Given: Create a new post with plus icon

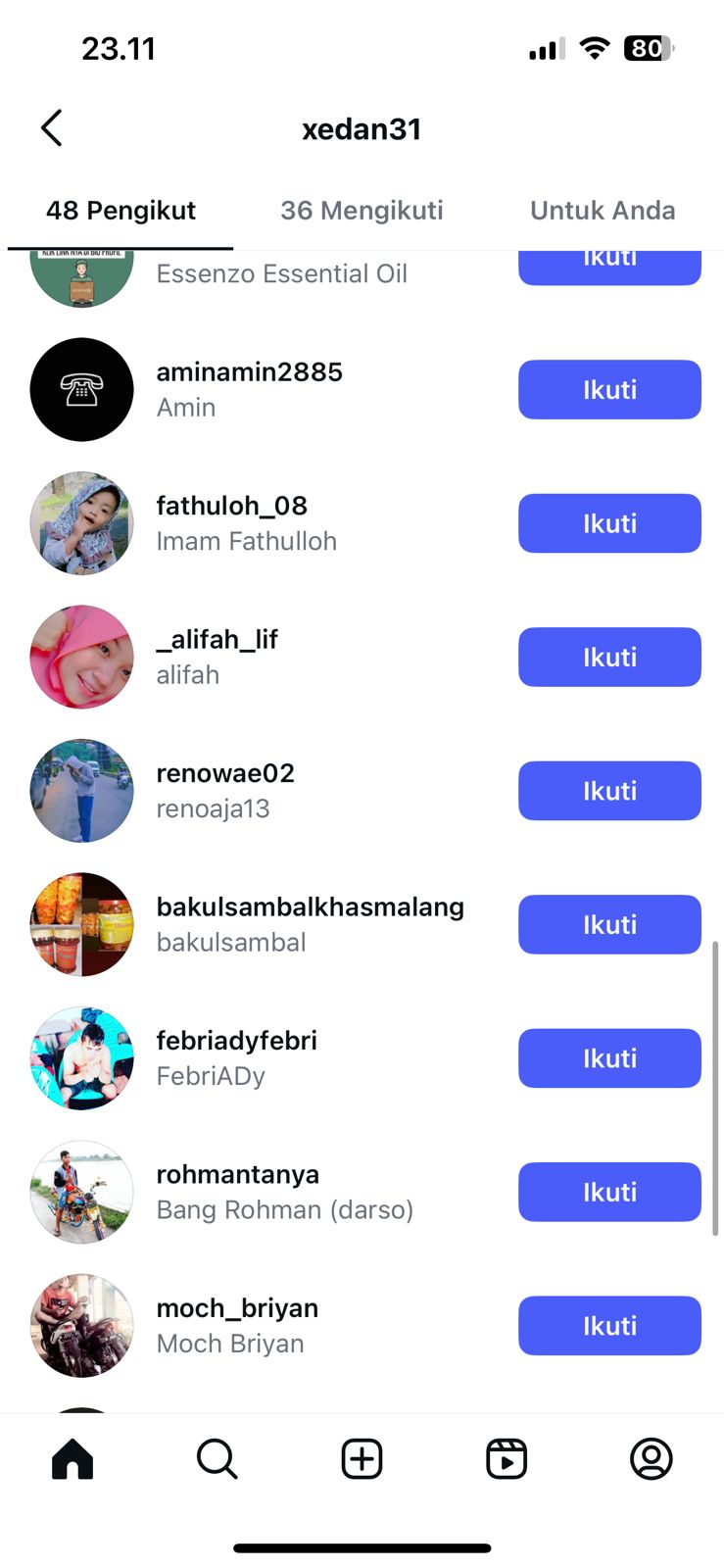Looking at the screenshot, I should click(362, 1459).
